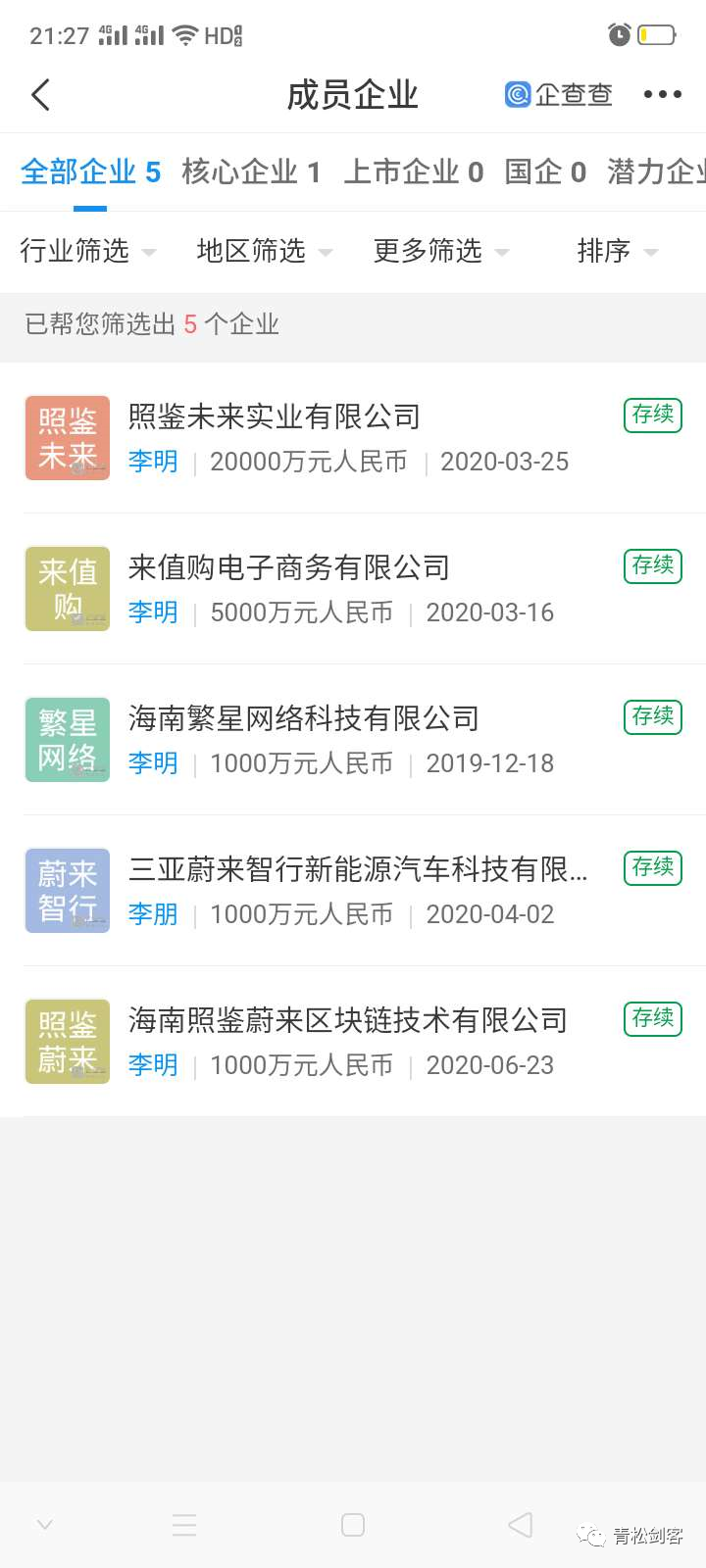The height and width of the screenshot is (1568, 706).
Task: Open the 排序 sort dropdown
Action: pos(617,251)
